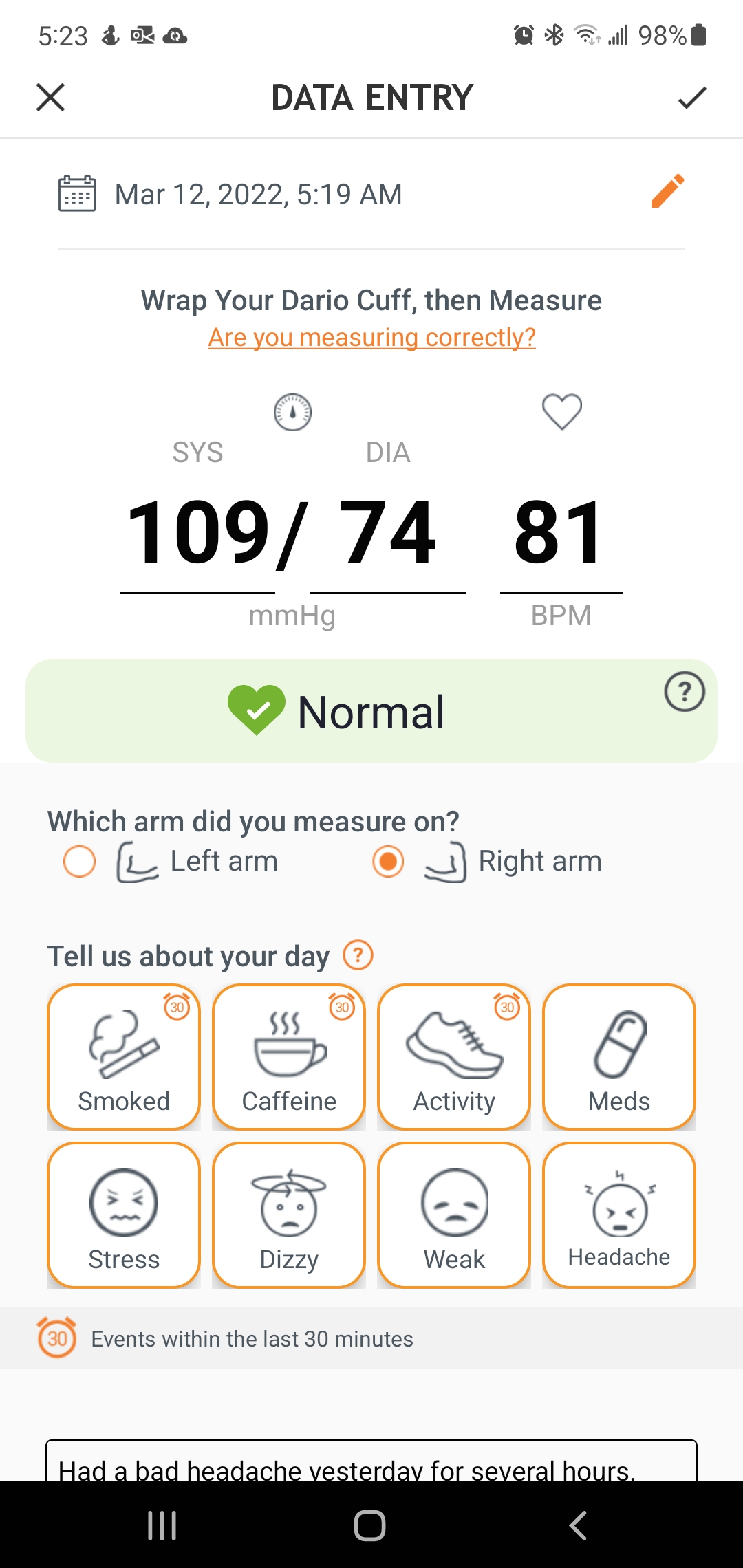Open help for 'Tell us about your day'
The width and height of the screenshot is (743, 1568).
358,955
